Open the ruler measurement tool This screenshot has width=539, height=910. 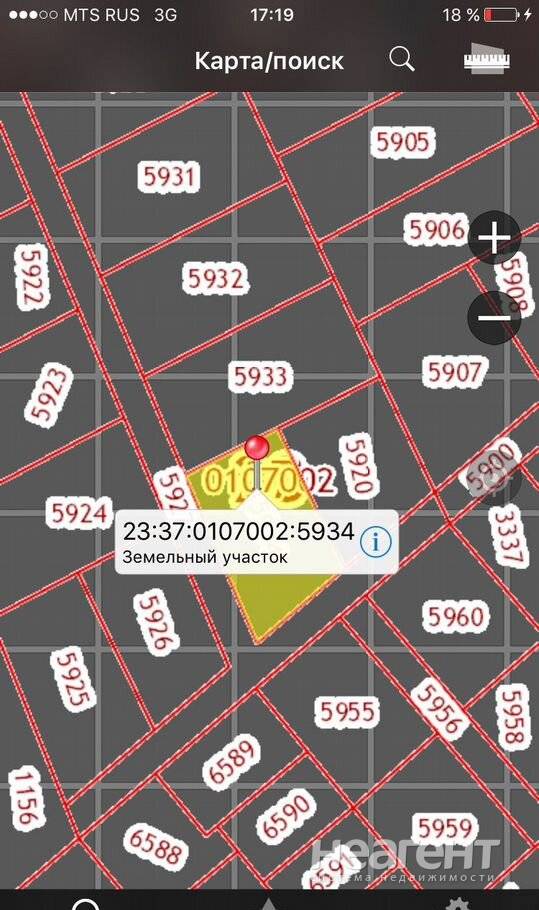[x=487, y=57]
